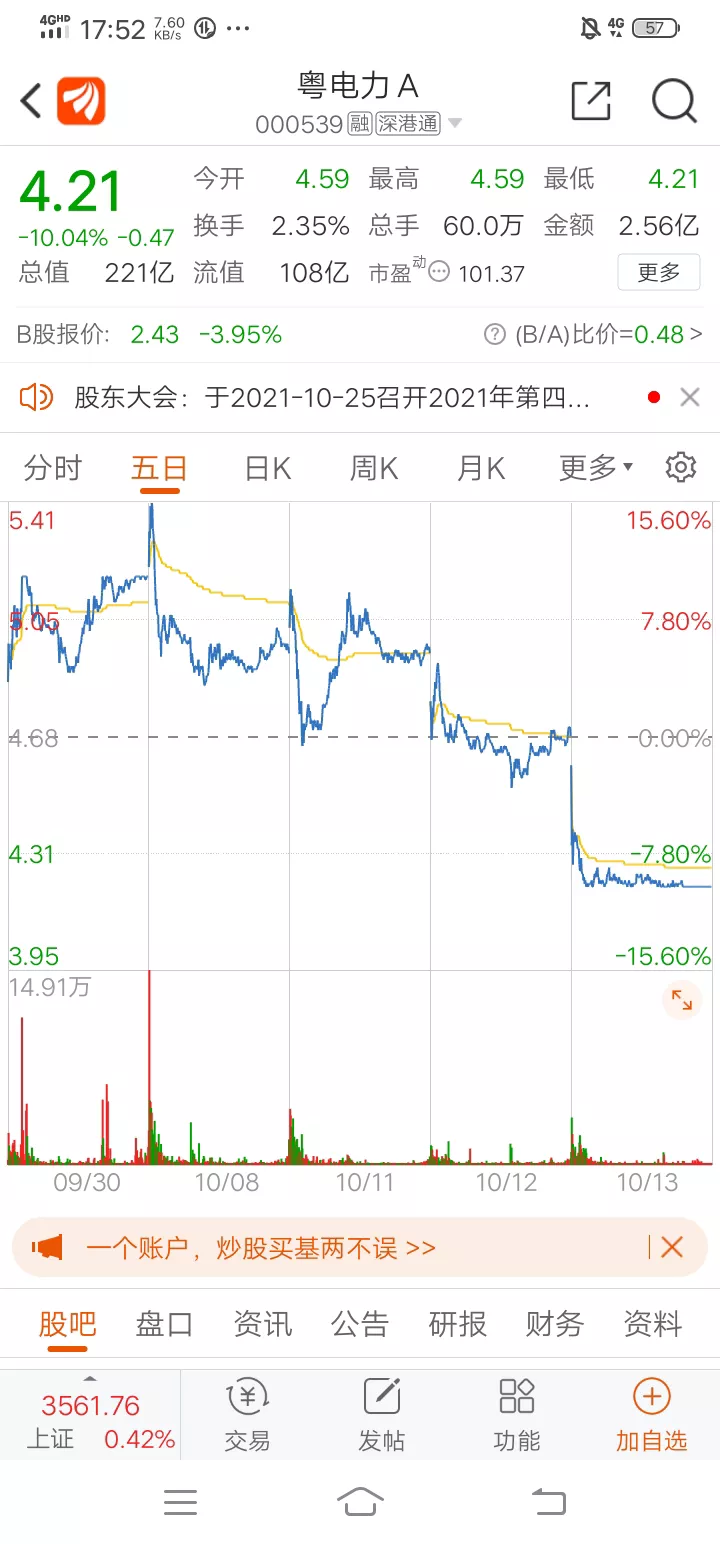Screen dimensions: 720x1544
Task: Switch to the 盘口 tab
Action: pos(164,1324)
